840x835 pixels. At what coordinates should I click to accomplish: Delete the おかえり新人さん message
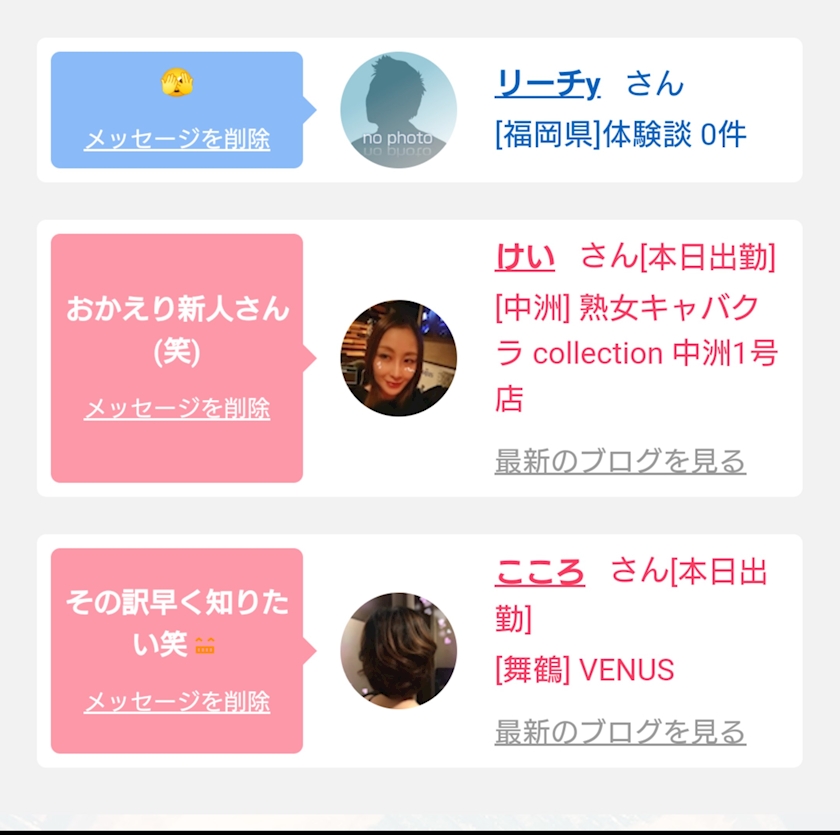click(x=177, y=408)
